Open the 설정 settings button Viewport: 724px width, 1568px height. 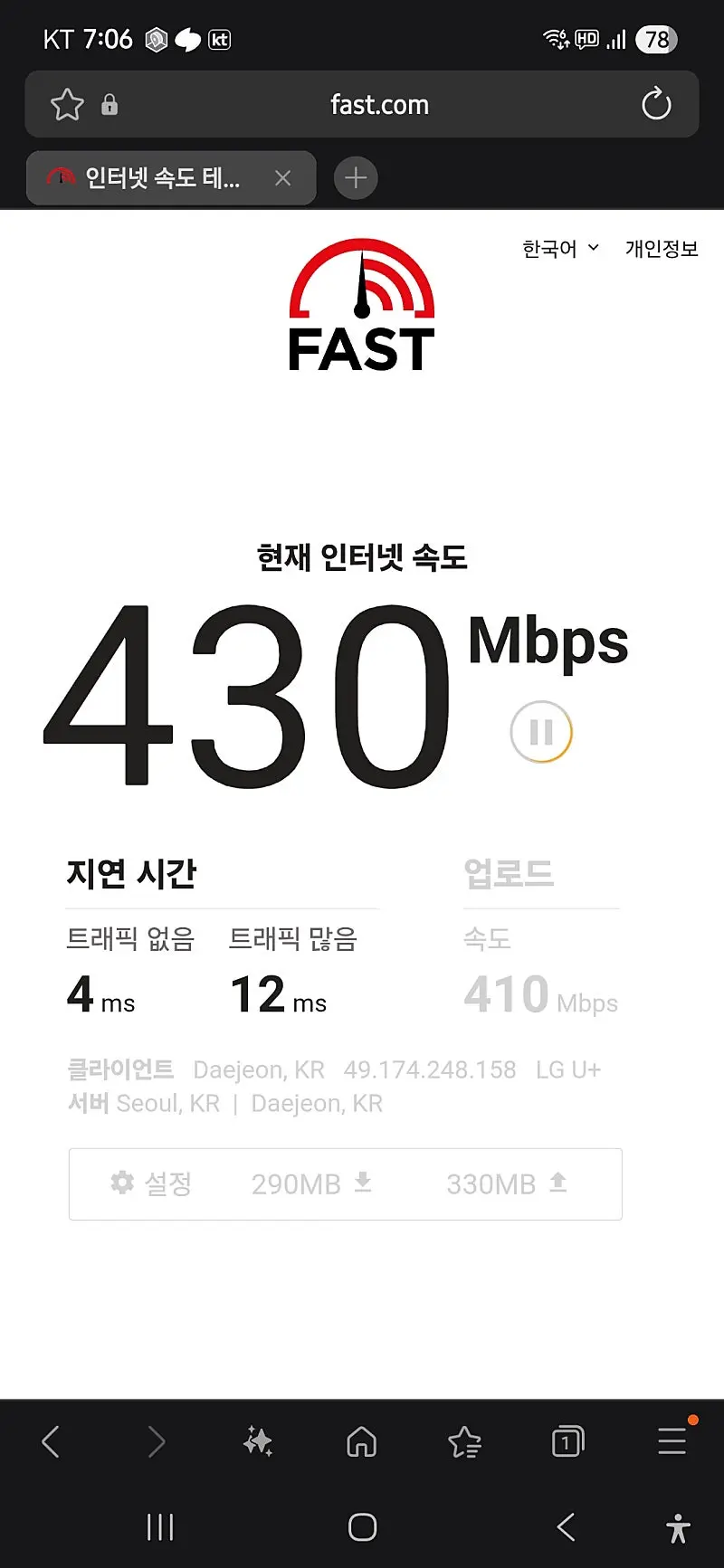pos(151,1183)
